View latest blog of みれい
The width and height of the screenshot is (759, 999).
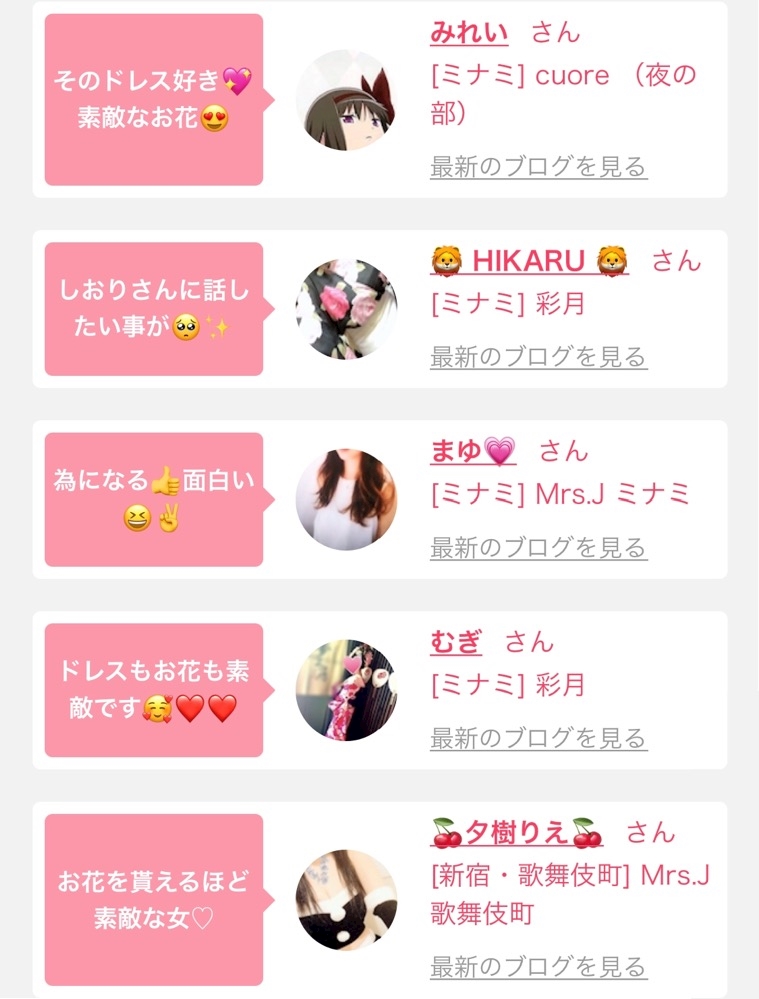pyautogui.click(x=538, y=166)
